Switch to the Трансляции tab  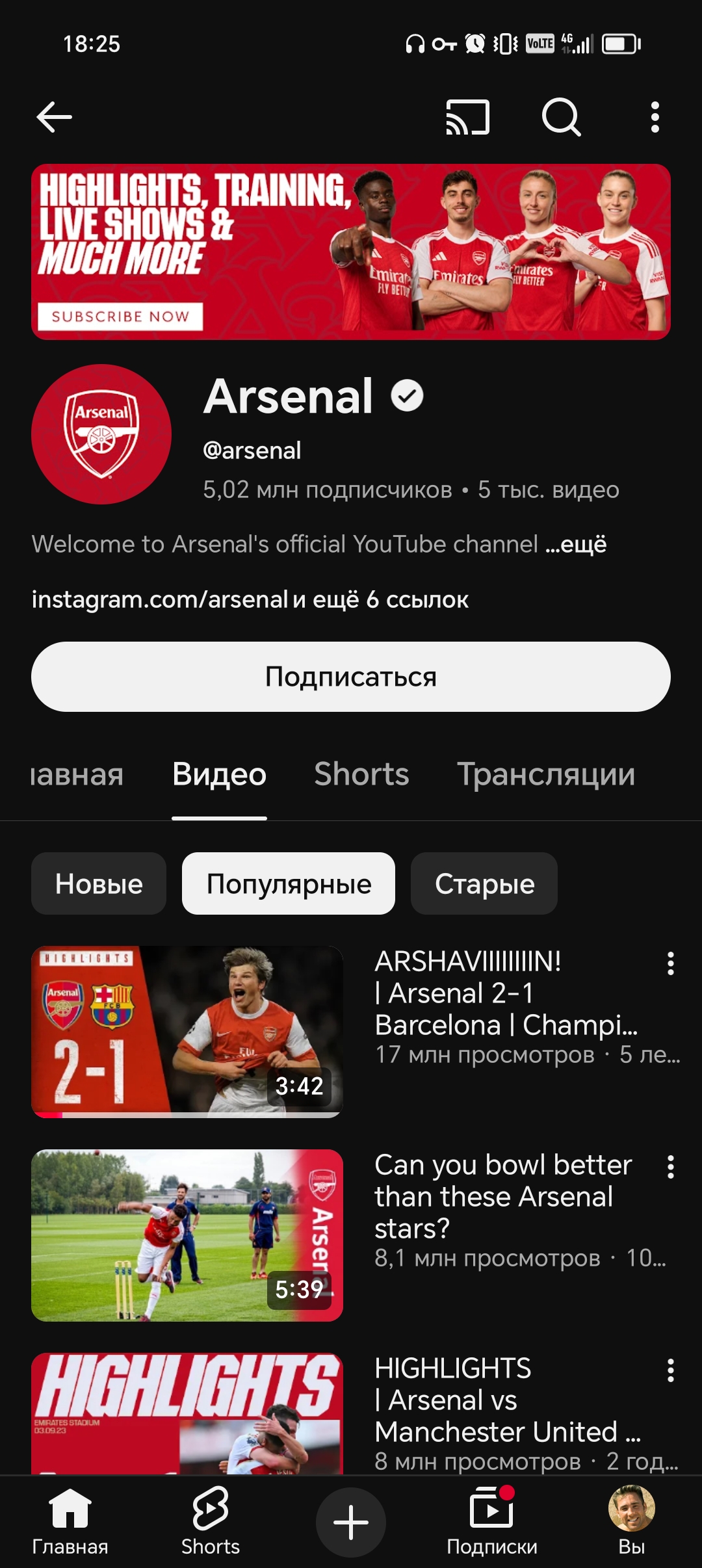tap(546, 774)
